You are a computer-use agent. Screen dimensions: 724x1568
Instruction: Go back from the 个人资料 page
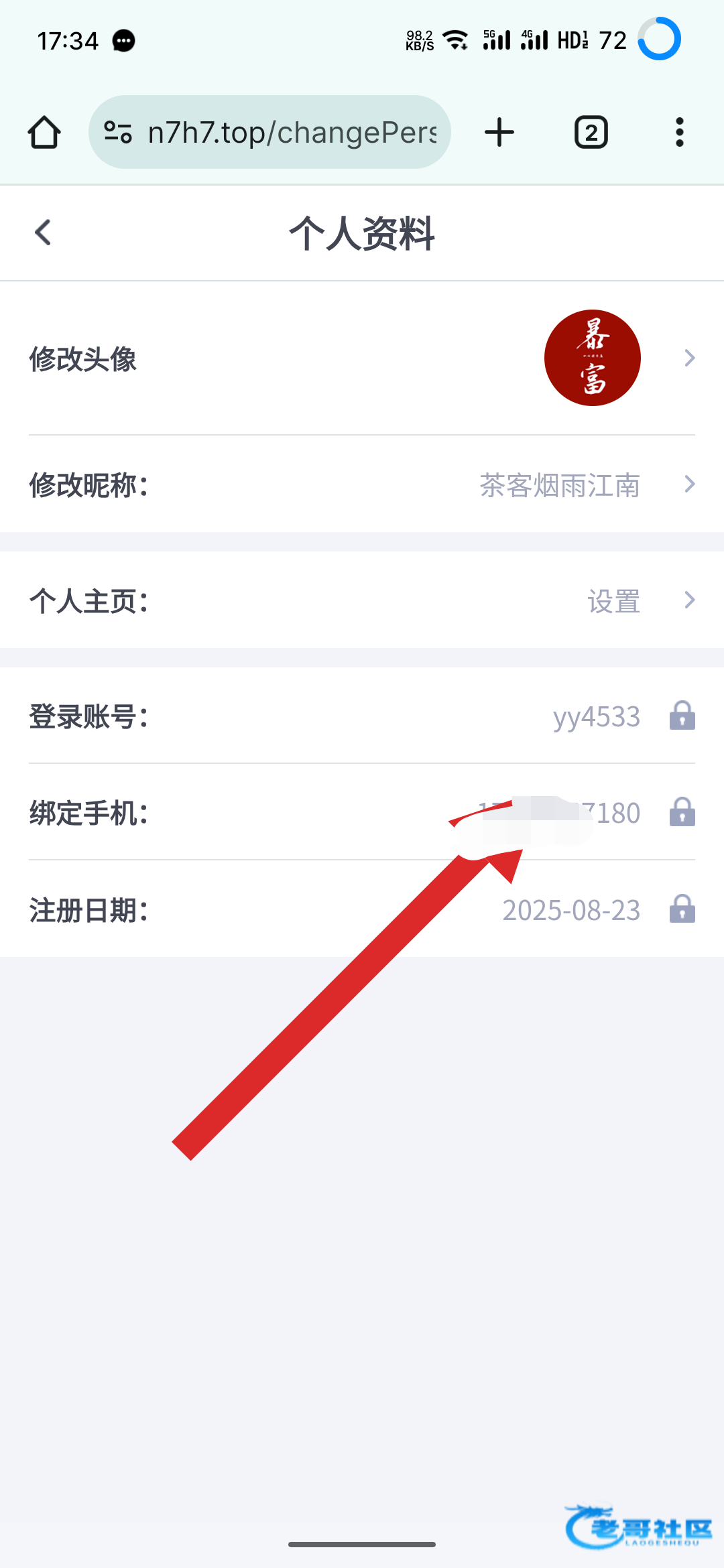43,233
